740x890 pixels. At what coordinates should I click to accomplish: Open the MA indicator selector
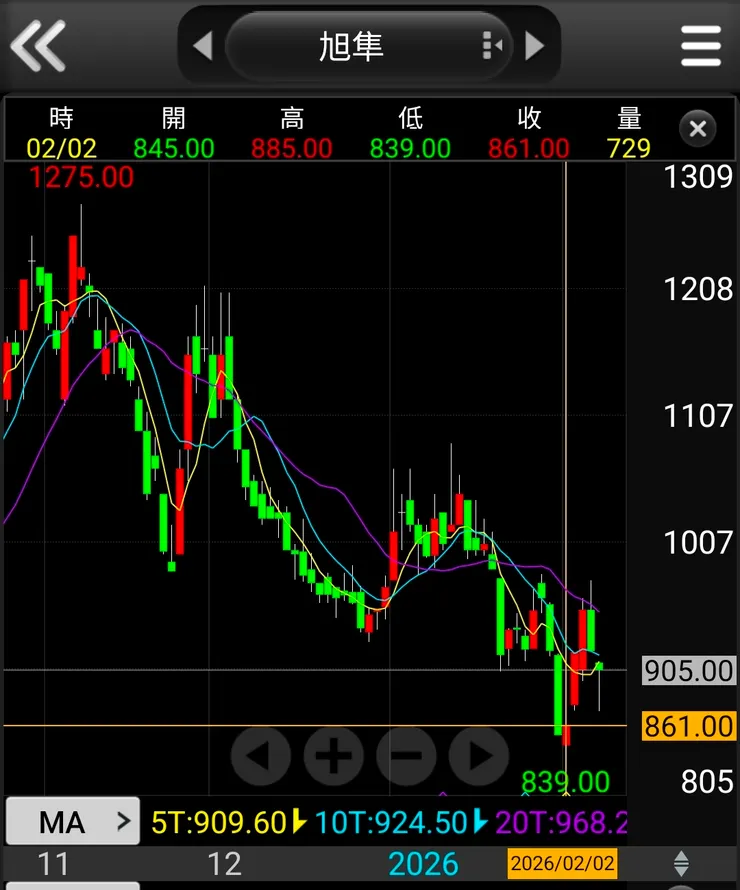(73, 822)
